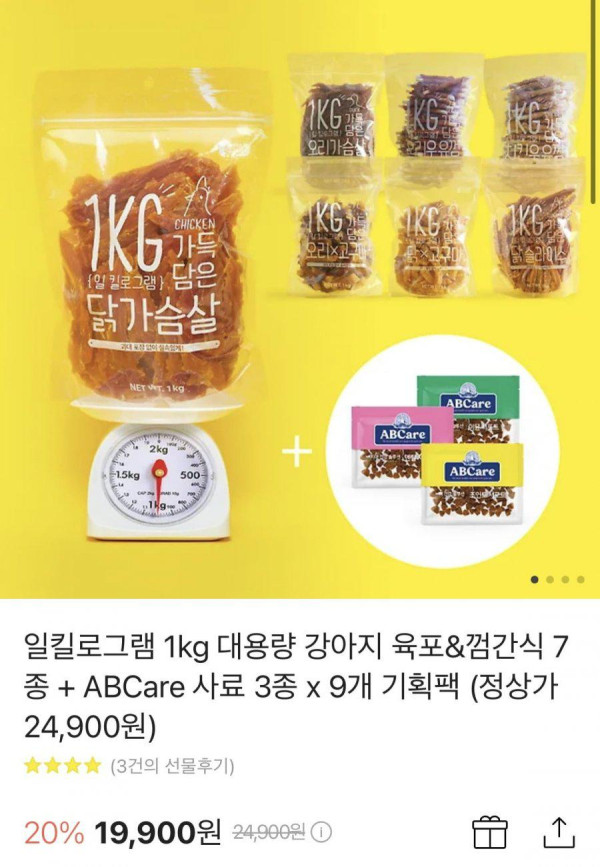This screenshot has width=600, height=867.
Task: Tap the gift box icon
Action: (x=489, y=832)
